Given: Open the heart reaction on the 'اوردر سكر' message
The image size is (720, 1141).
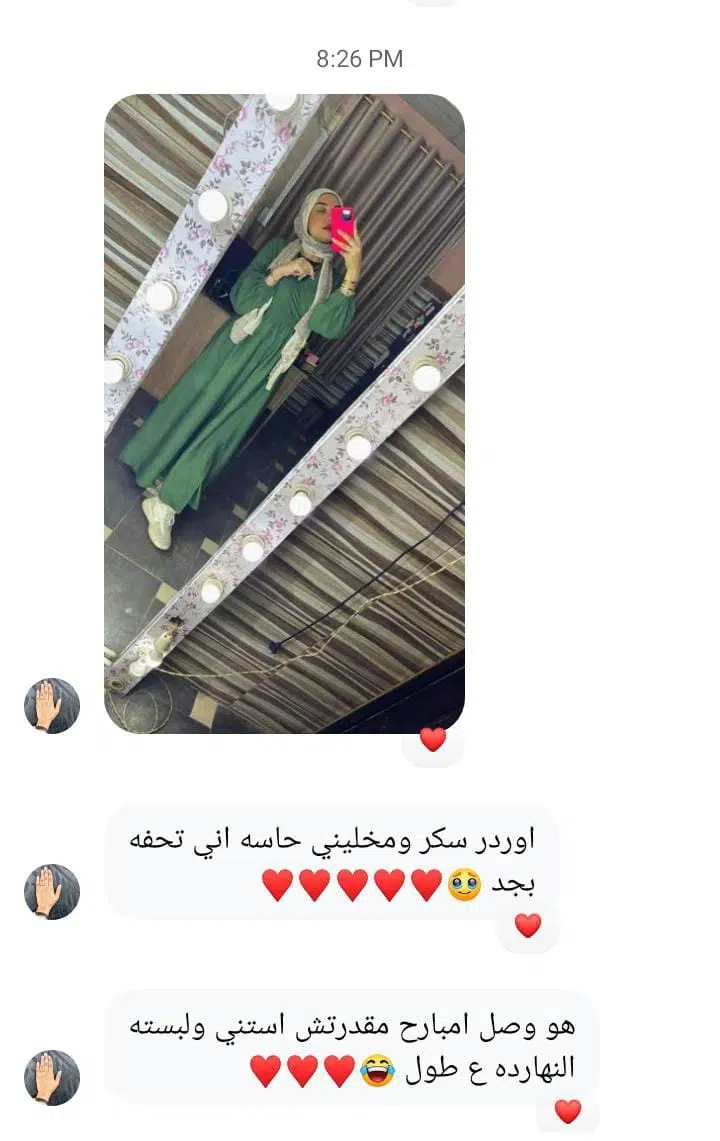Looking at the screenshot, I should (x=527, y=926).
